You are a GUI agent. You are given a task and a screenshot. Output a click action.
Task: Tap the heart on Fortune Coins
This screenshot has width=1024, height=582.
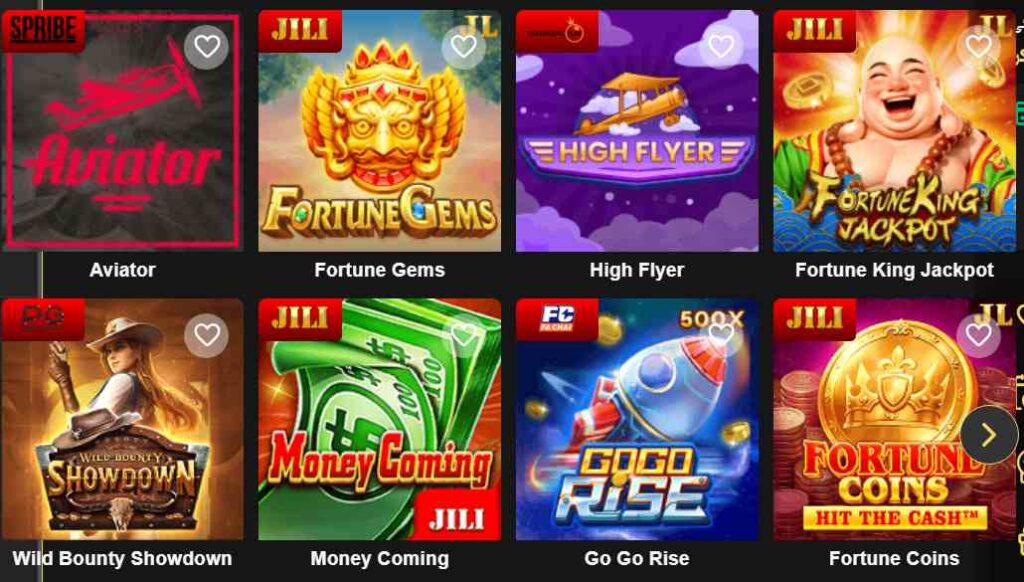tap(978, 335)
